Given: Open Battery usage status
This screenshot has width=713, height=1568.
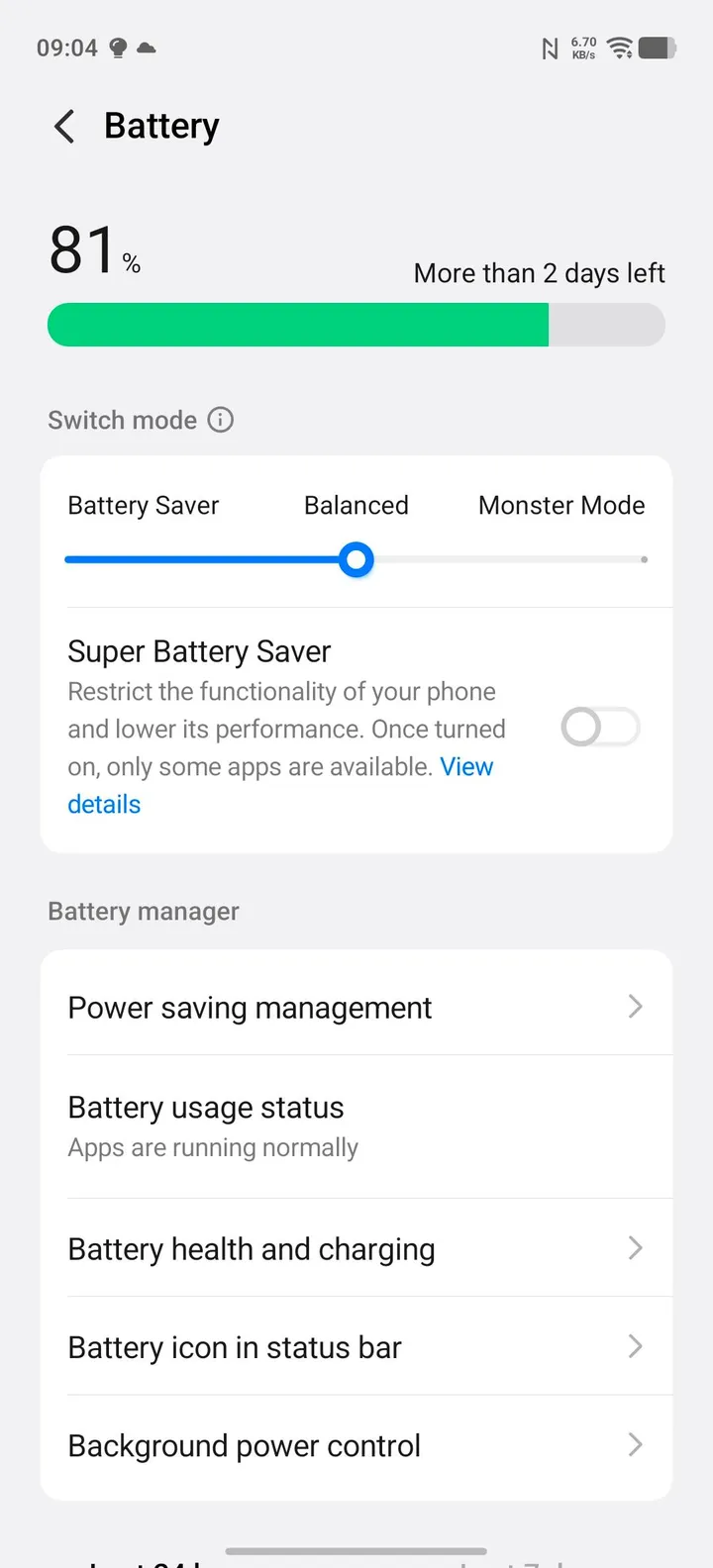Looking at the screenshot, I should point(356,1127).
